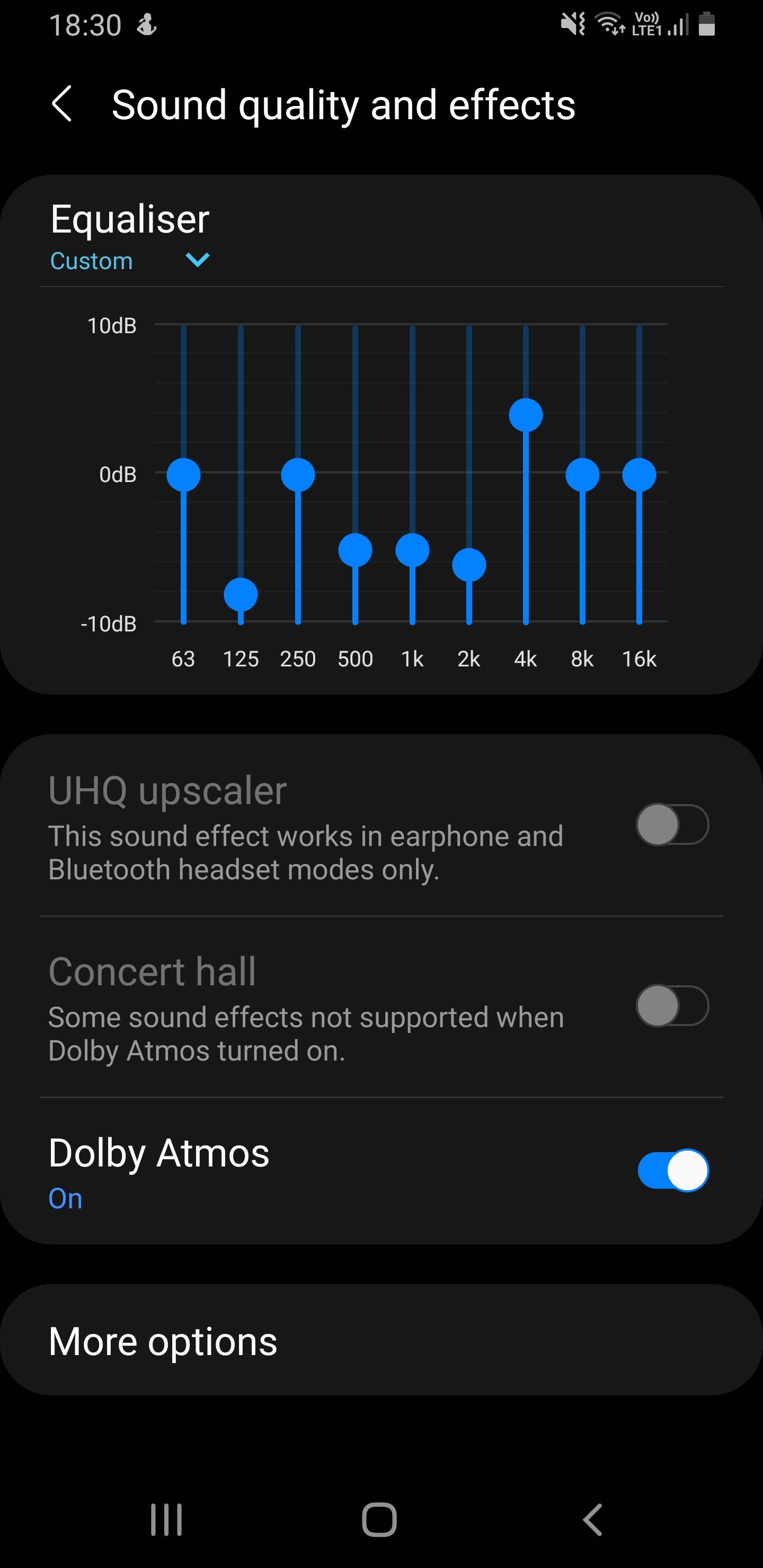
Task: Tap the Sound quality and effects title
Action: coord(343,105)
